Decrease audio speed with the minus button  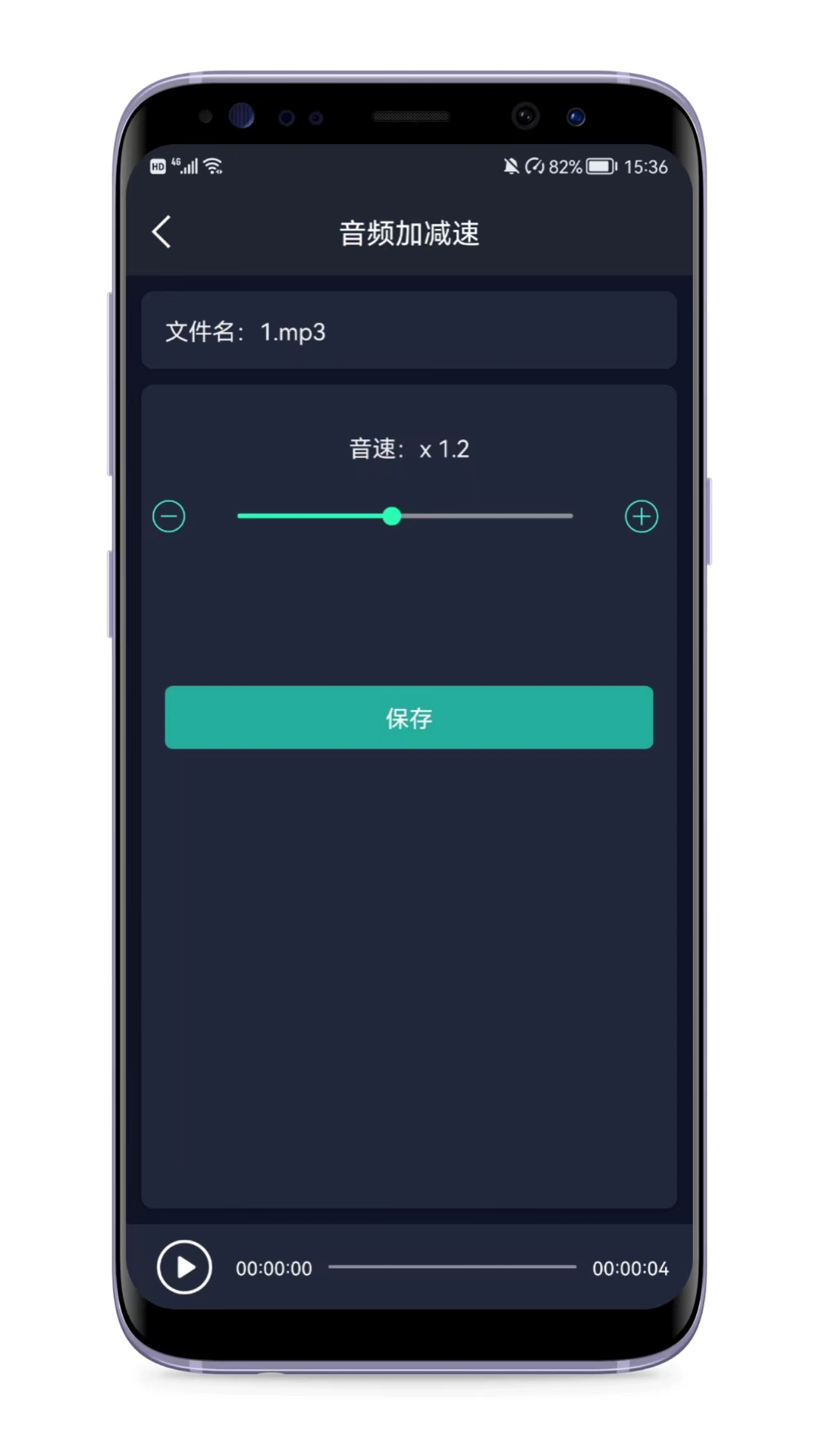(x=168, y=516)
